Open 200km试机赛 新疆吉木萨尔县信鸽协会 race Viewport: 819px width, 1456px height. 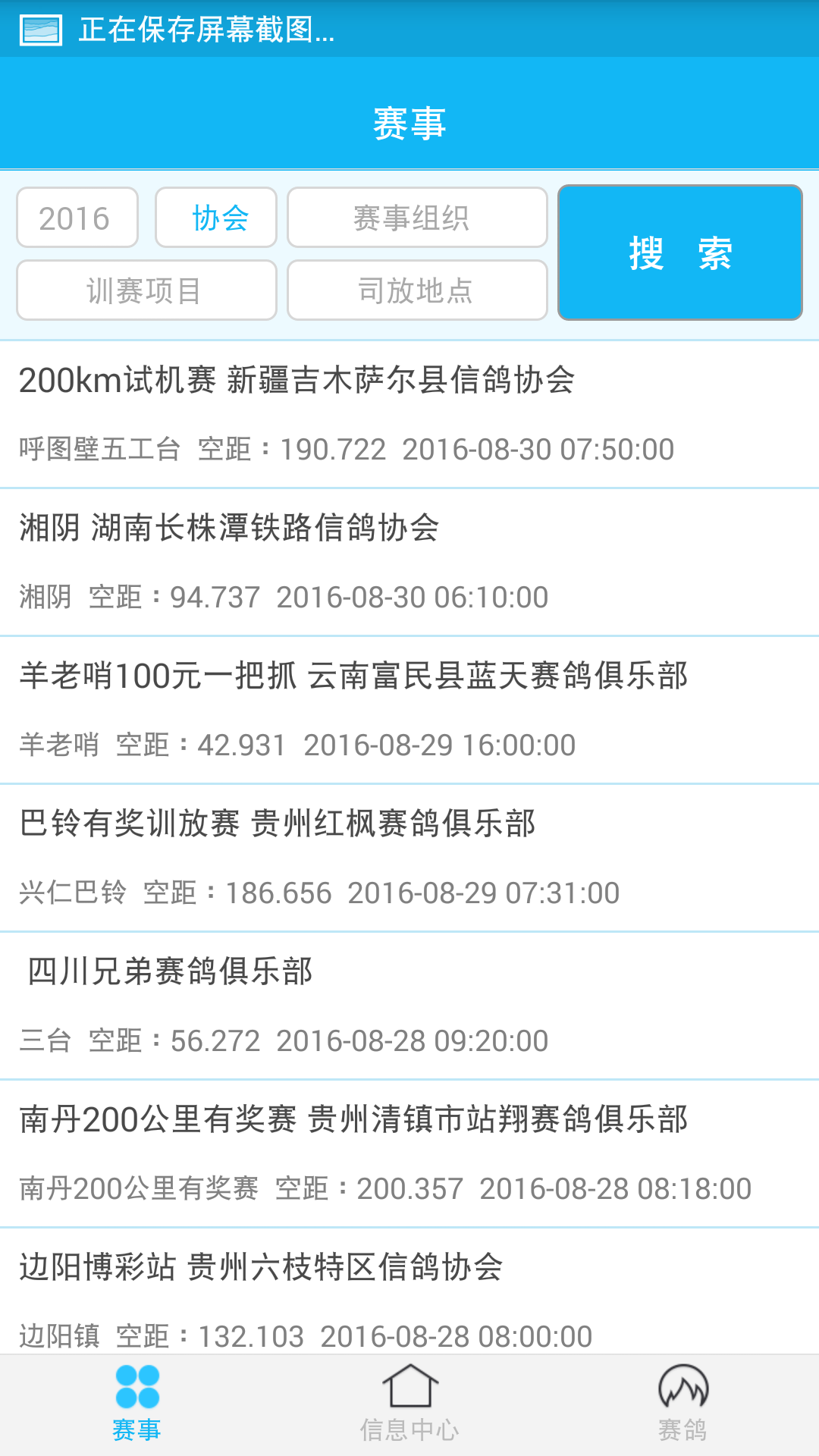click(x=409, y=414)
